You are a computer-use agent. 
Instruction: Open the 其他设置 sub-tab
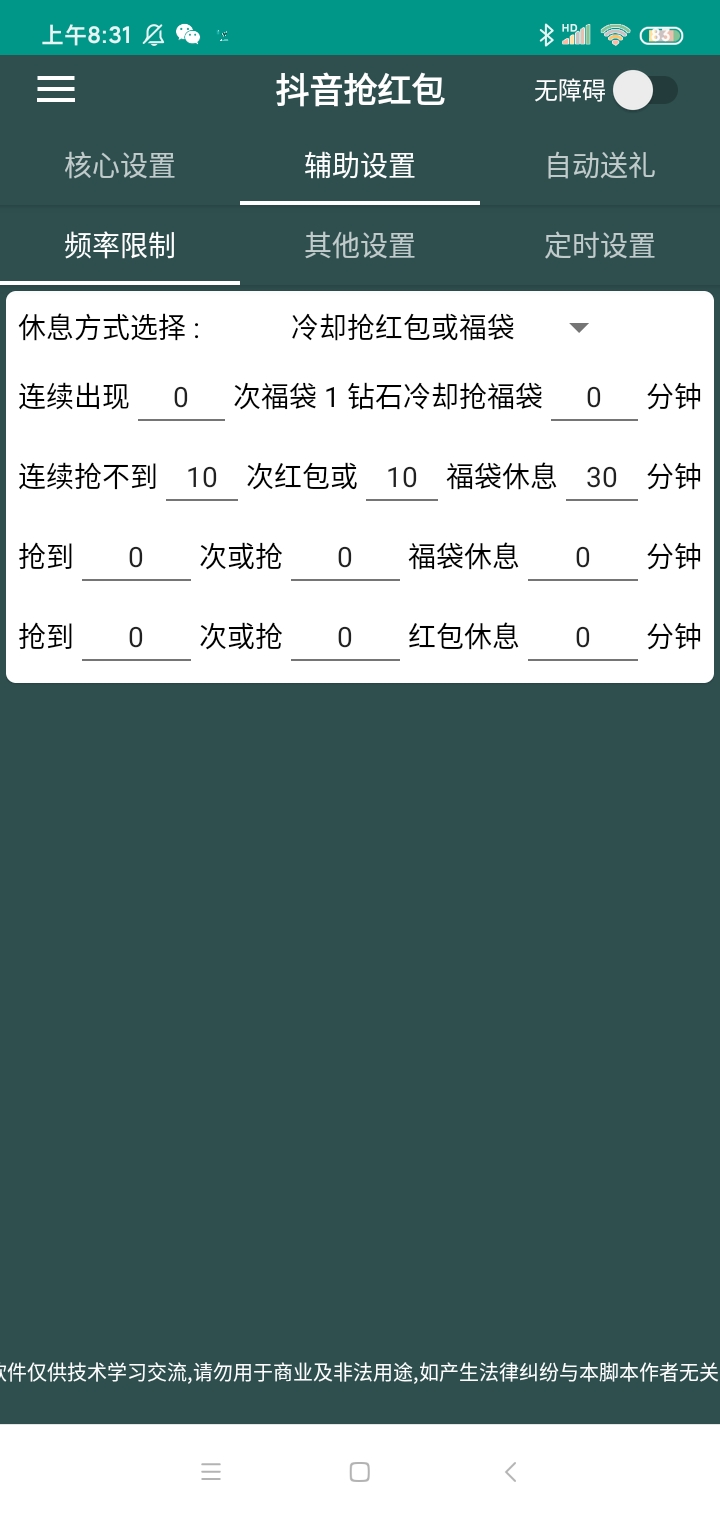[360, 245]
